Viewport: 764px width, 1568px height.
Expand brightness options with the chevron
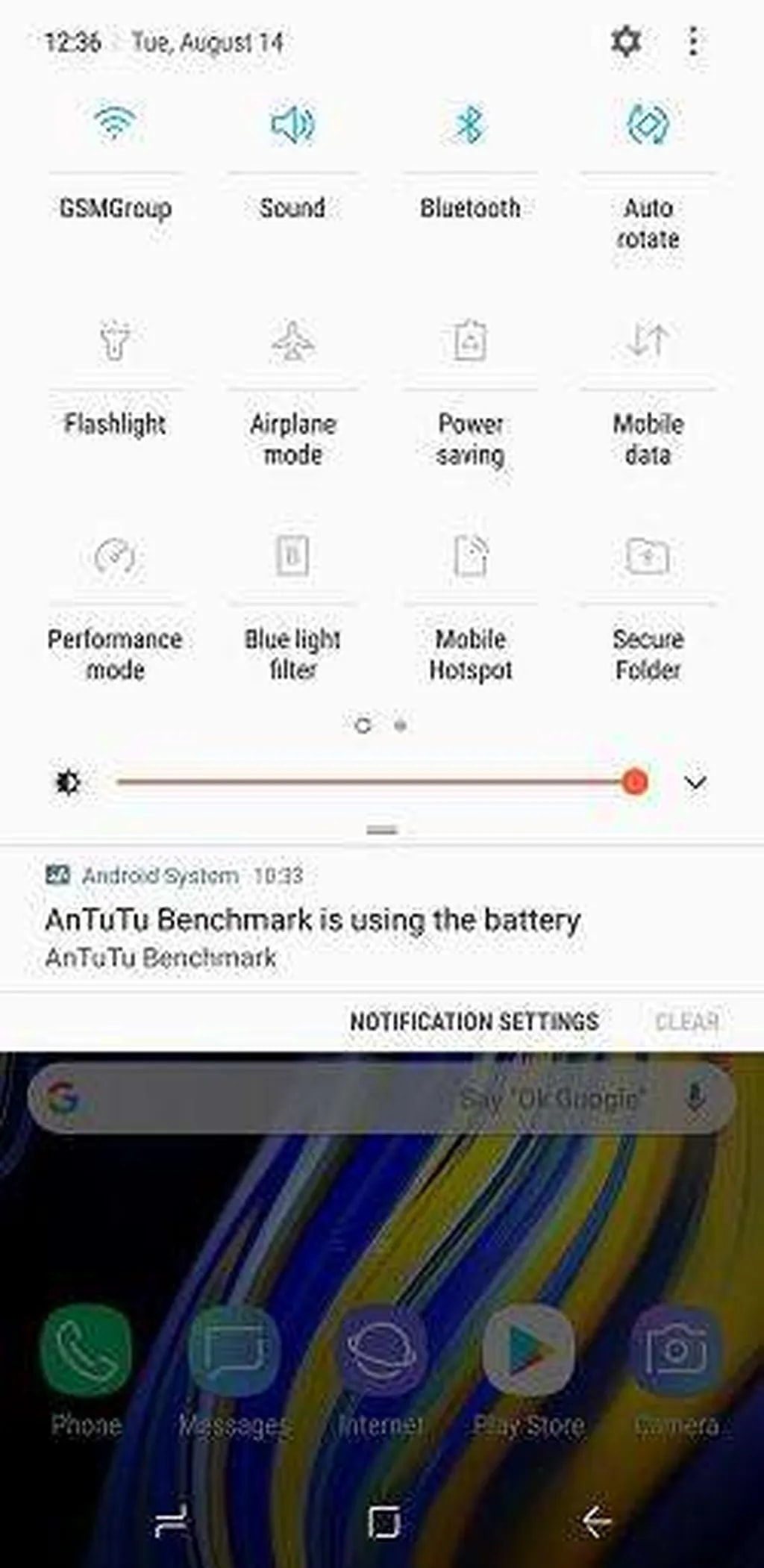click(695, 783)
